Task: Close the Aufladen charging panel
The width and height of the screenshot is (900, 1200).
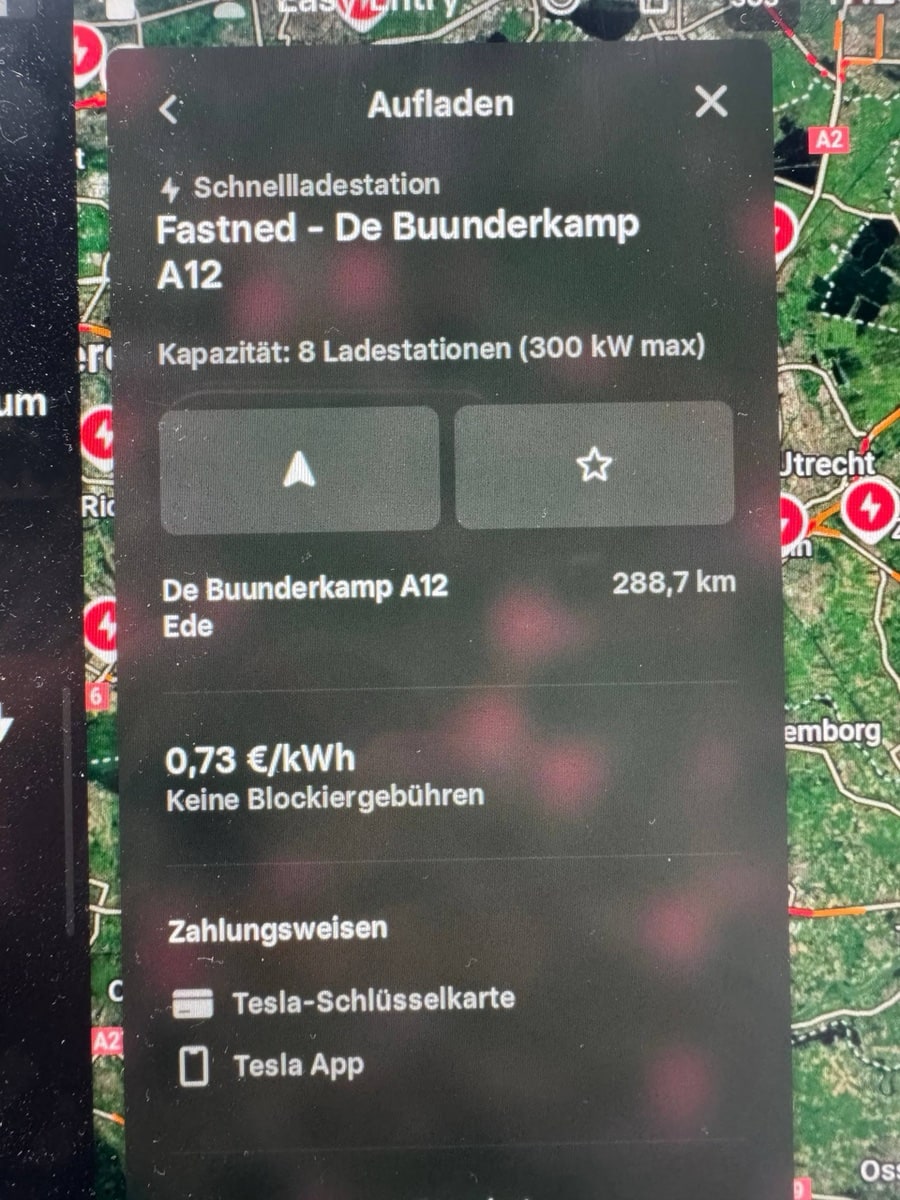Action: 711,101
